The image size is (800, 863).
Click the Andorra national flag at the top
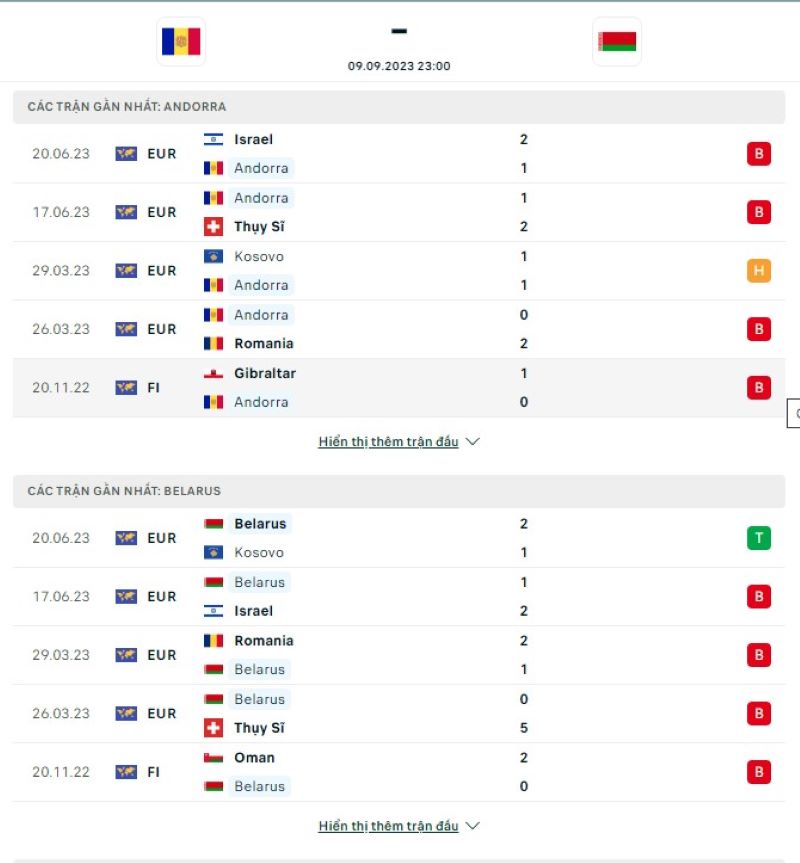179,41
